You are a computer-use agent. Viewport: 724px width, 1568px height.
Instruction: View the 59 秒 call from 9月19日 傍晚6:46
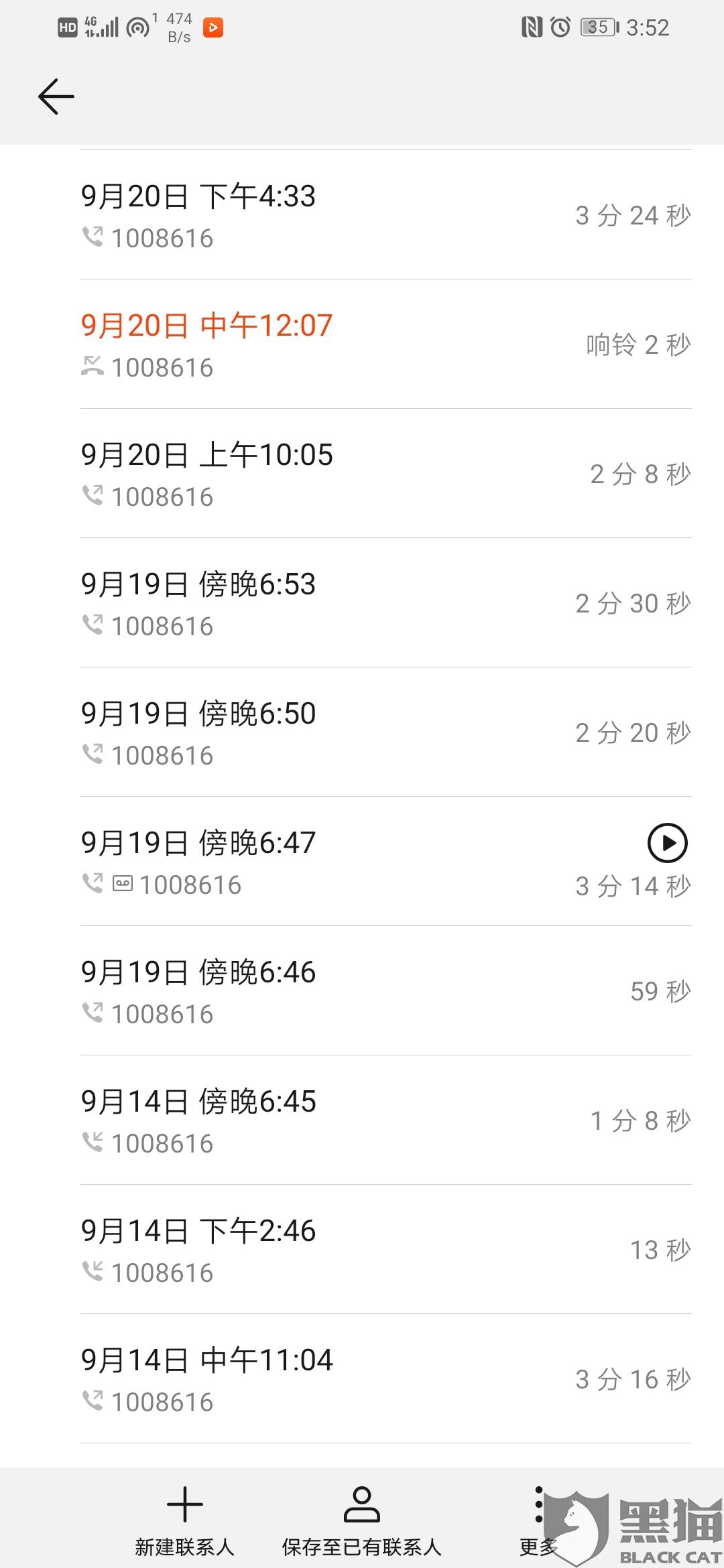pyautogui.click(x=385, y=991)
